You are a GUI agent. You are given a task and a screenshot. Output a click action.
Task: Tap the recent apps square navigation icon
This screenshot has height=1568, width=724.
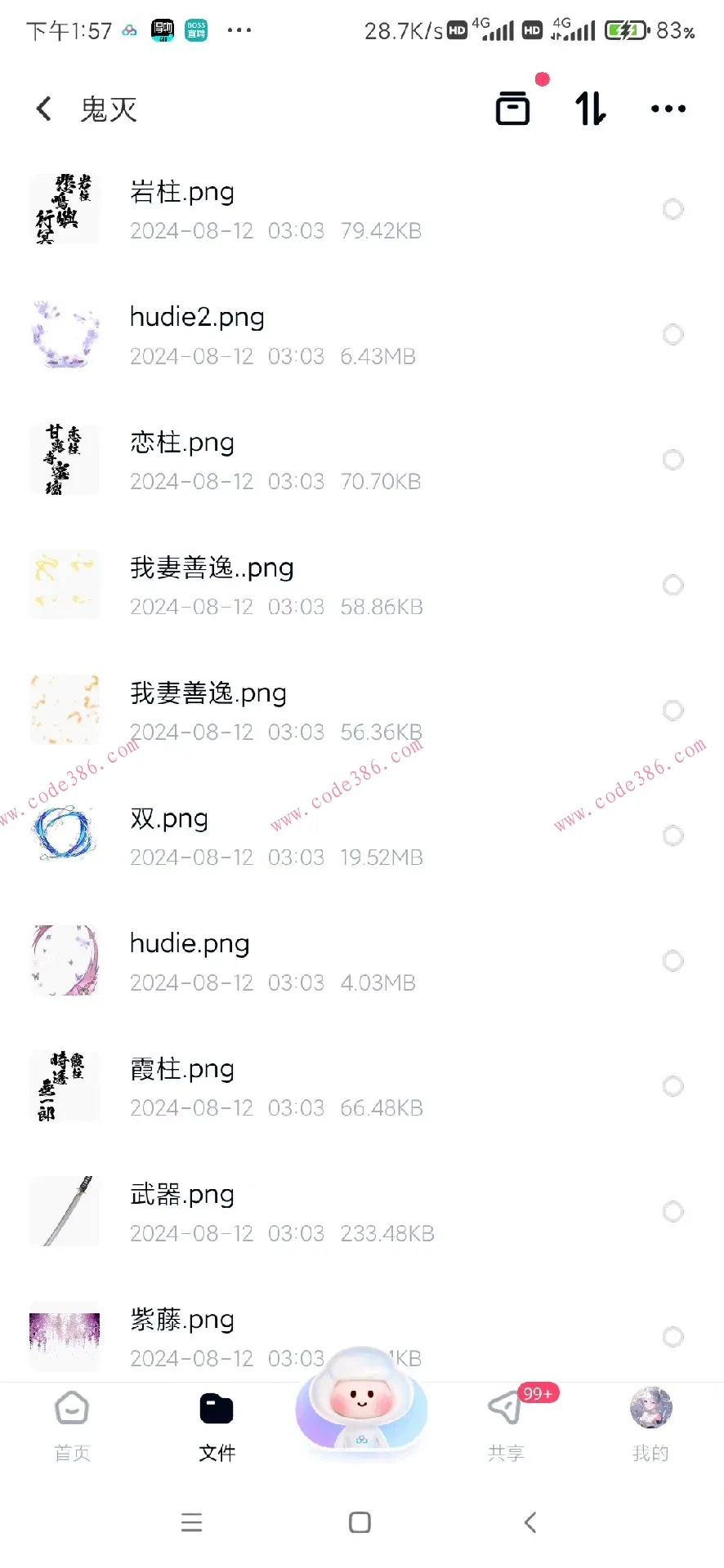(360, 1521)
